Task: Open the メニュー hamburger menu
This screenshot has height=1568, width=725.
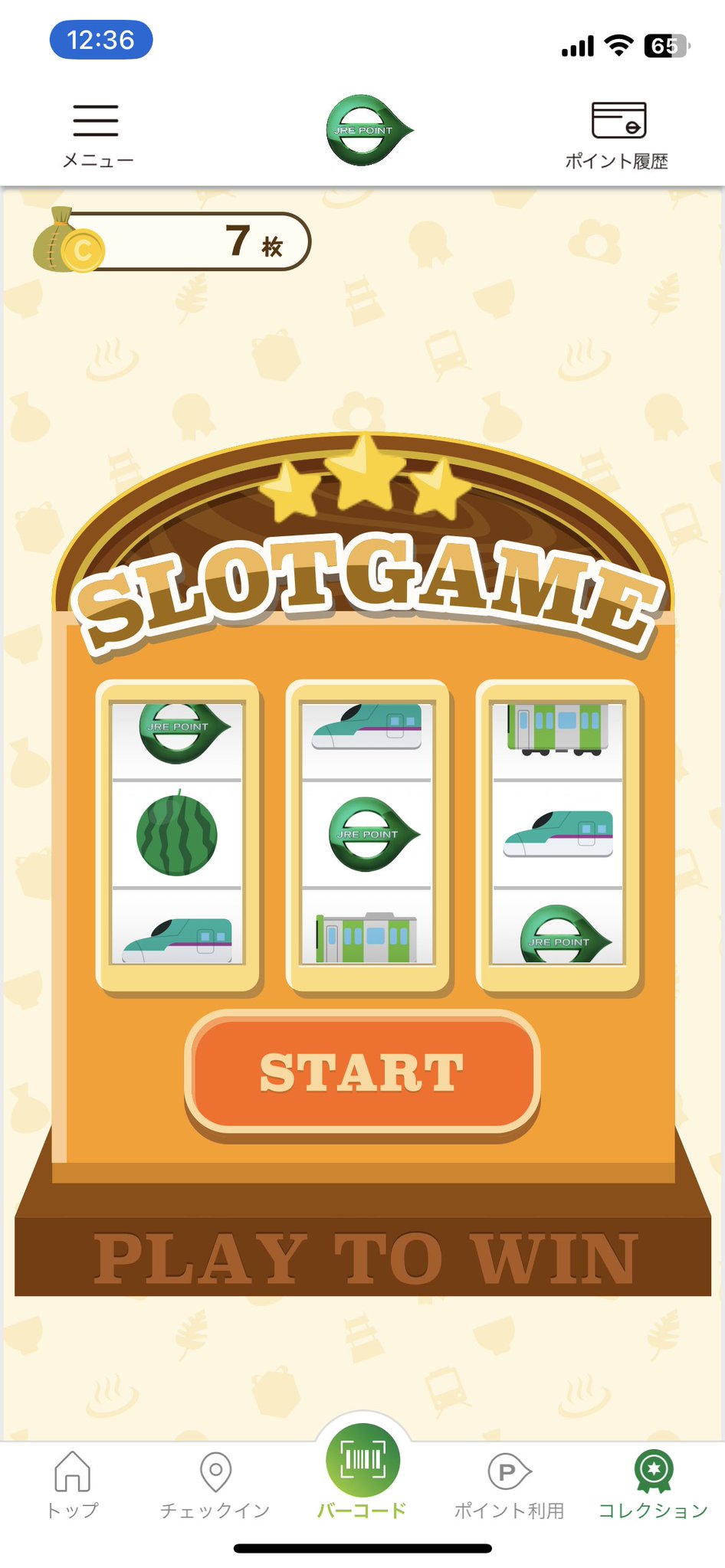Action: point(97,136)
